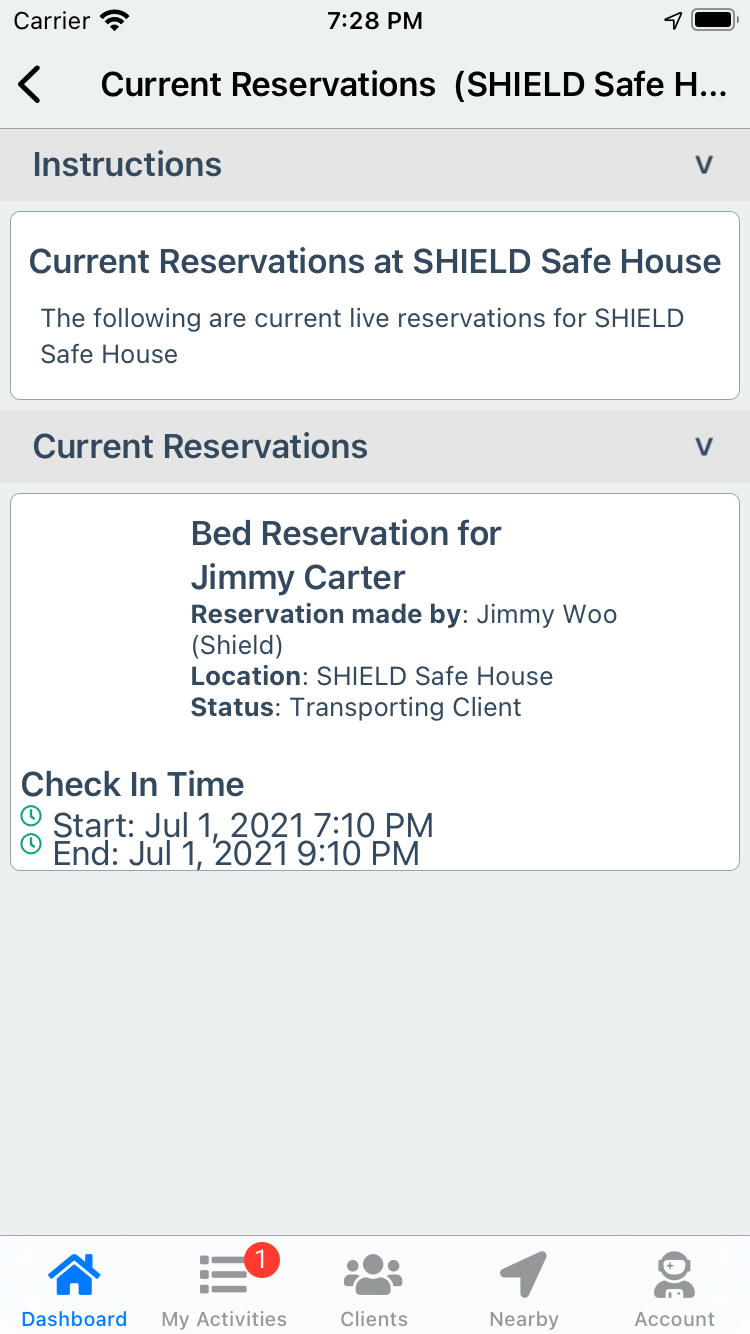Open the My Activities tab
Screen dimensions: 750x1334
pos(224,1290)
